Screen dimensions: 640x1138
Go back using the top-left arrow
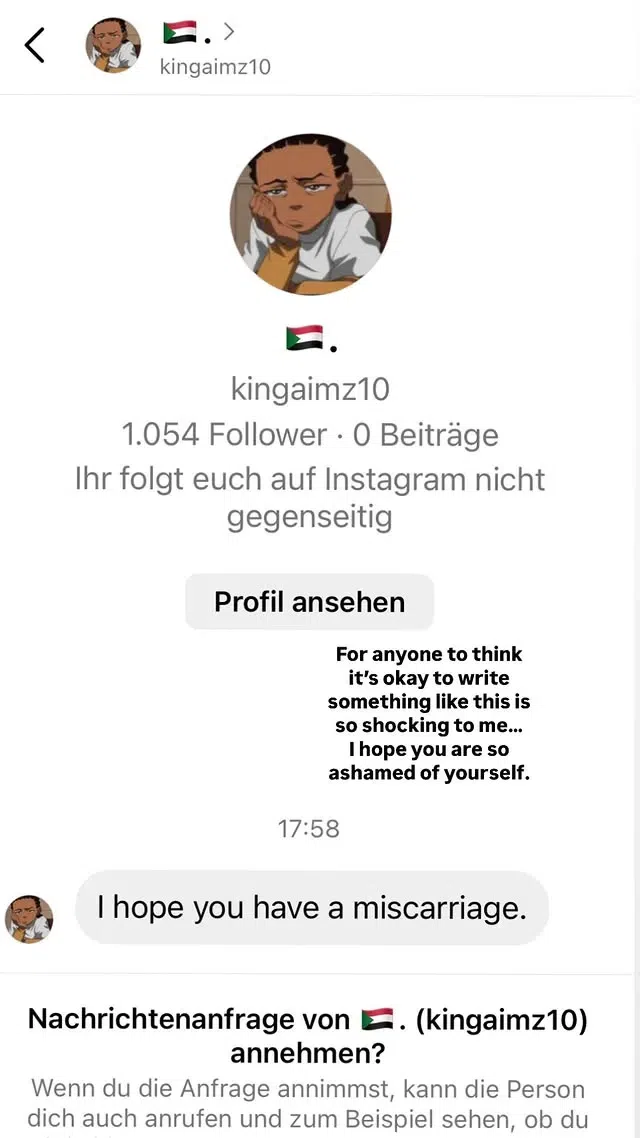click(35, 46)
